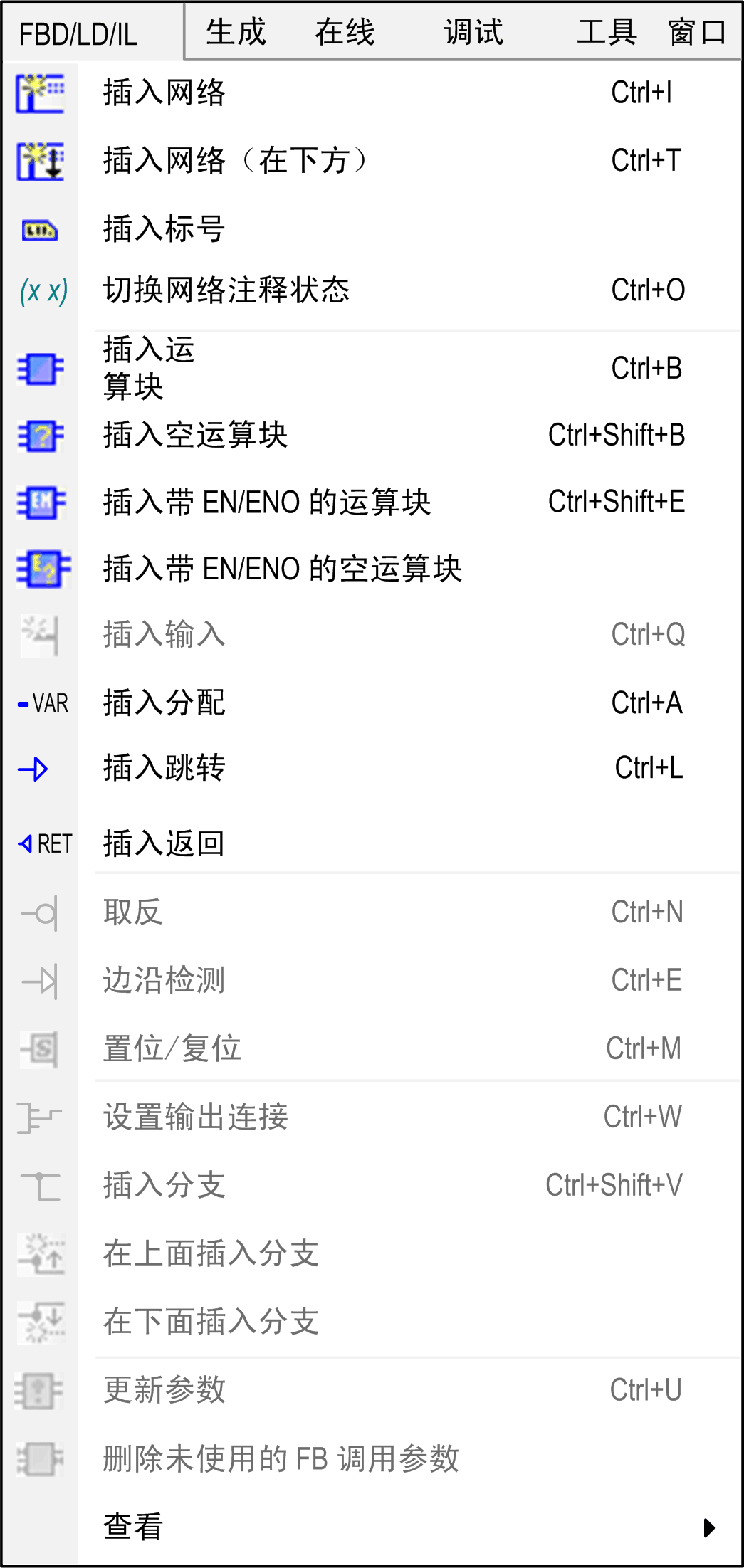Open the 生成 menu in the menu bar
Image resolution: width=744 pixels, height=1568 pixels.
pos(236,33)
